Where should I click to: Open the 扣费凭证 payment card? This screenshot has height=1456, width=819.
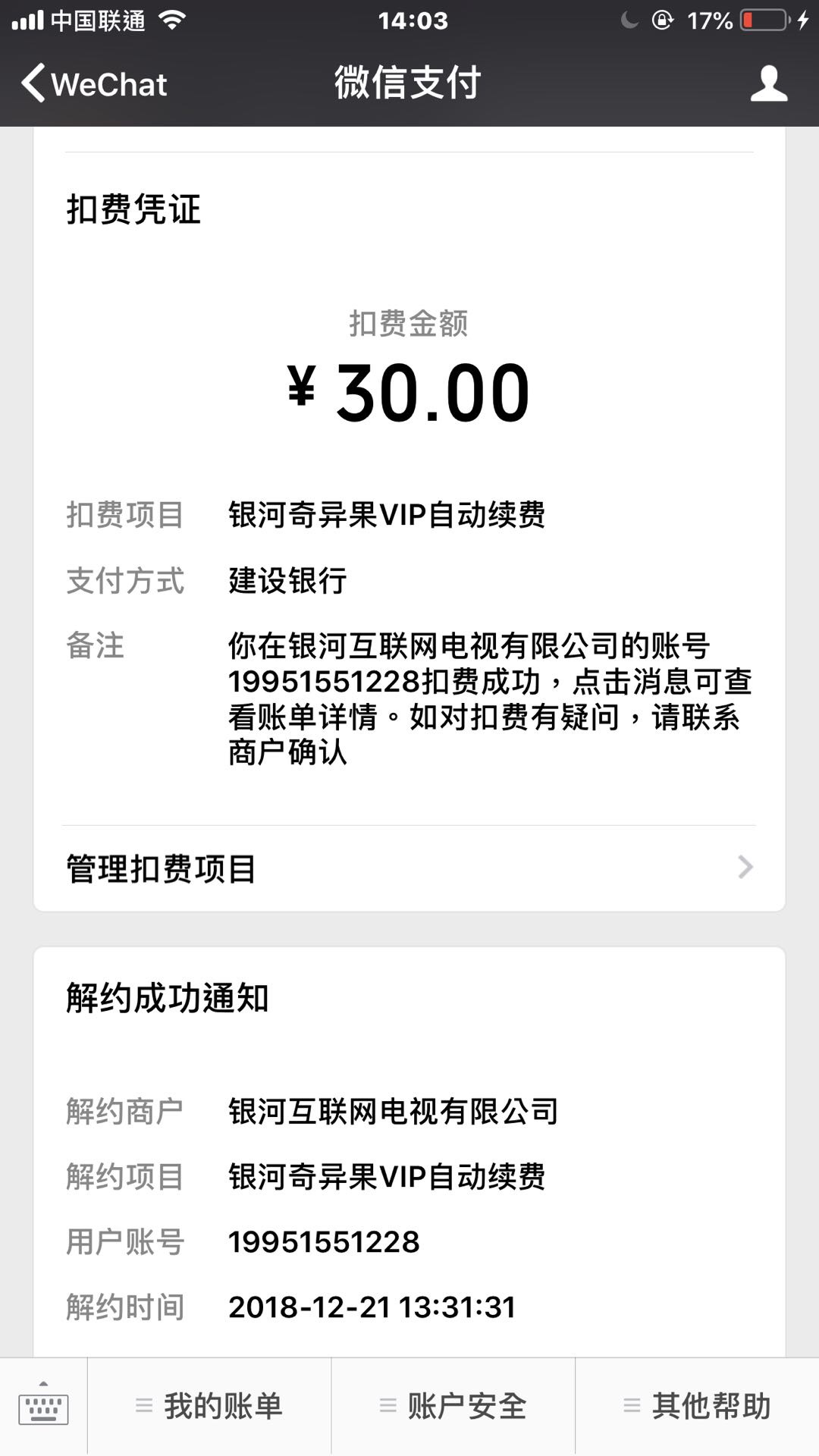point(409,485)
